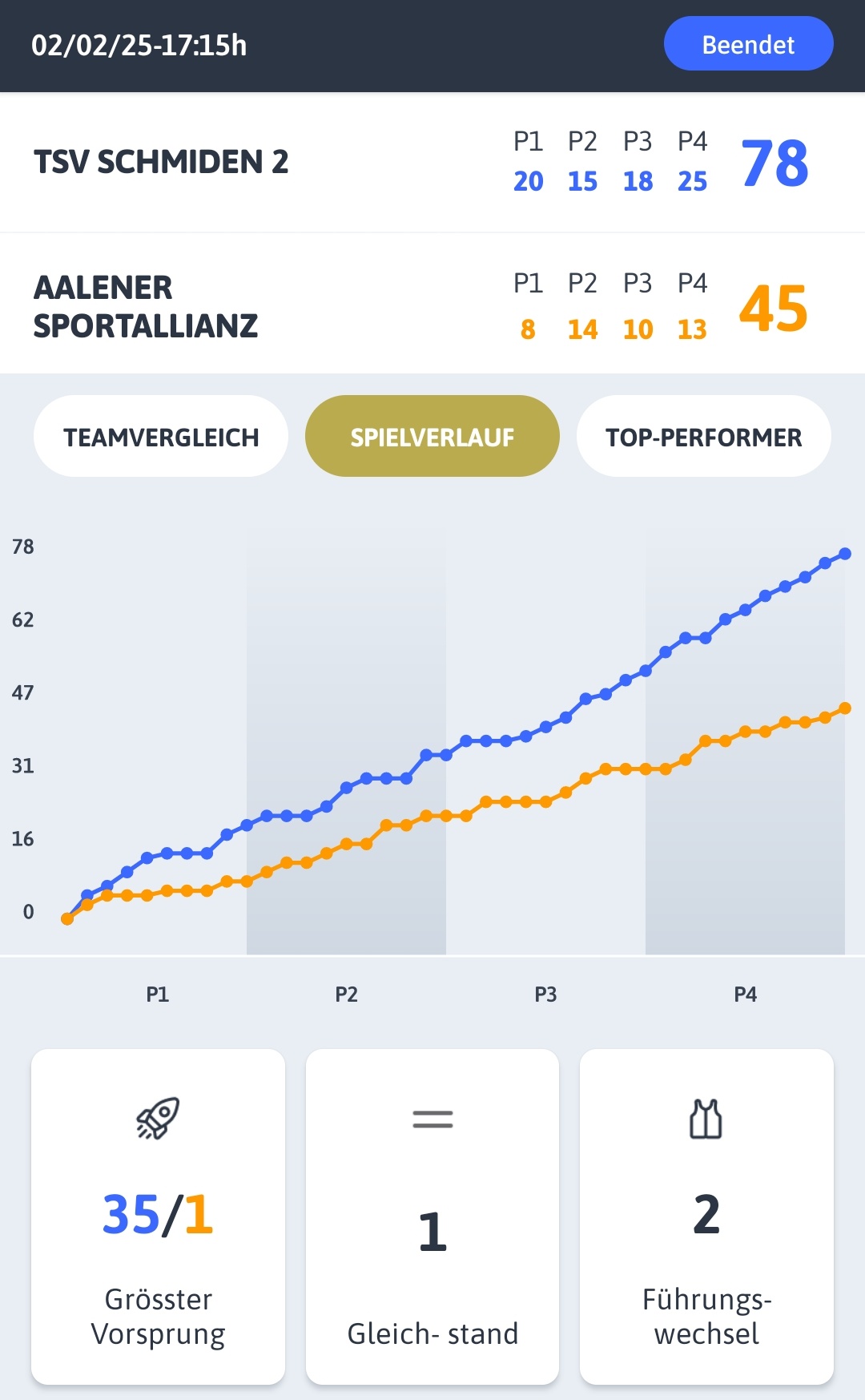Select the Spielverlauf tab

click(x=432, y=437)
